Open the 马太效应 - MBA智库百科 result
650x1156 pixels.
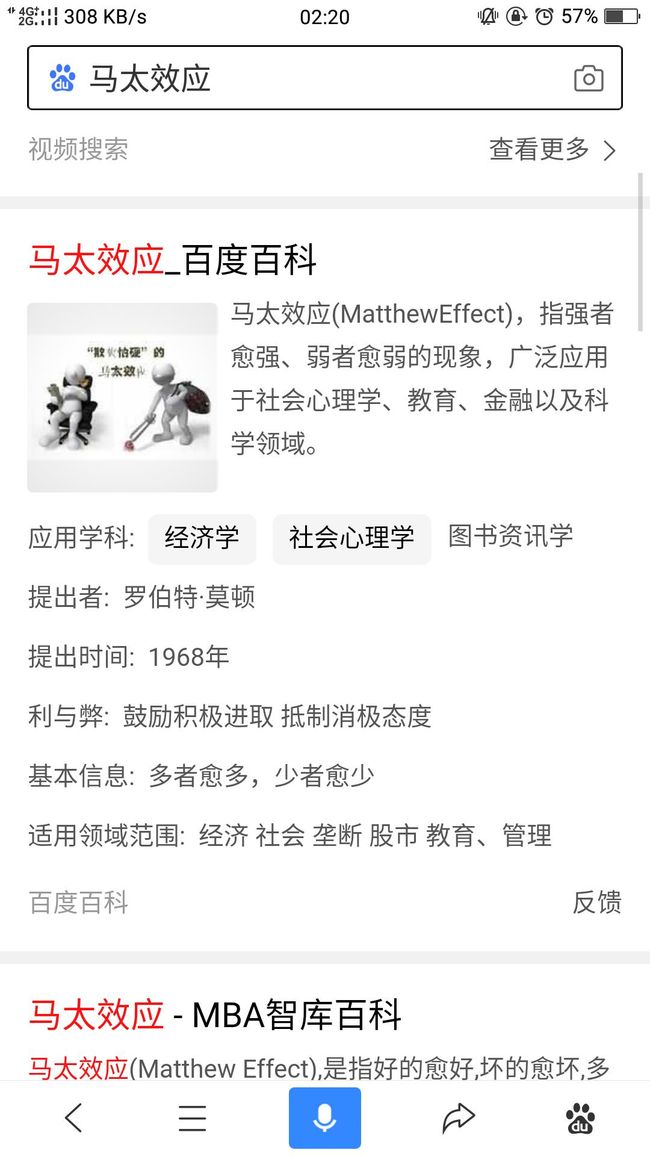pos(215,1015)
